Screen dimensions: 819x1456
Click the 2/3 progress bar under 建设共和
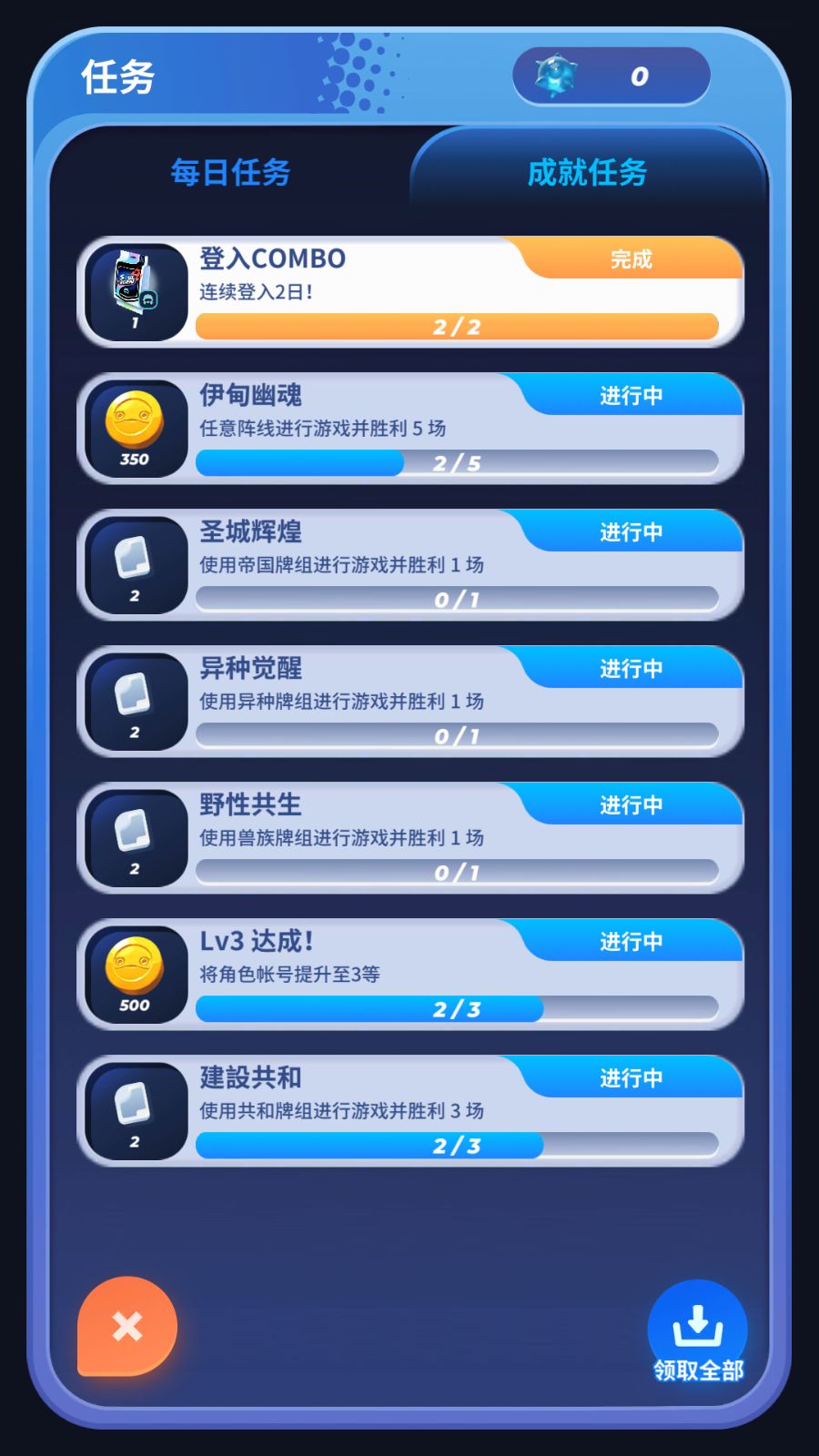[455, 1147]
